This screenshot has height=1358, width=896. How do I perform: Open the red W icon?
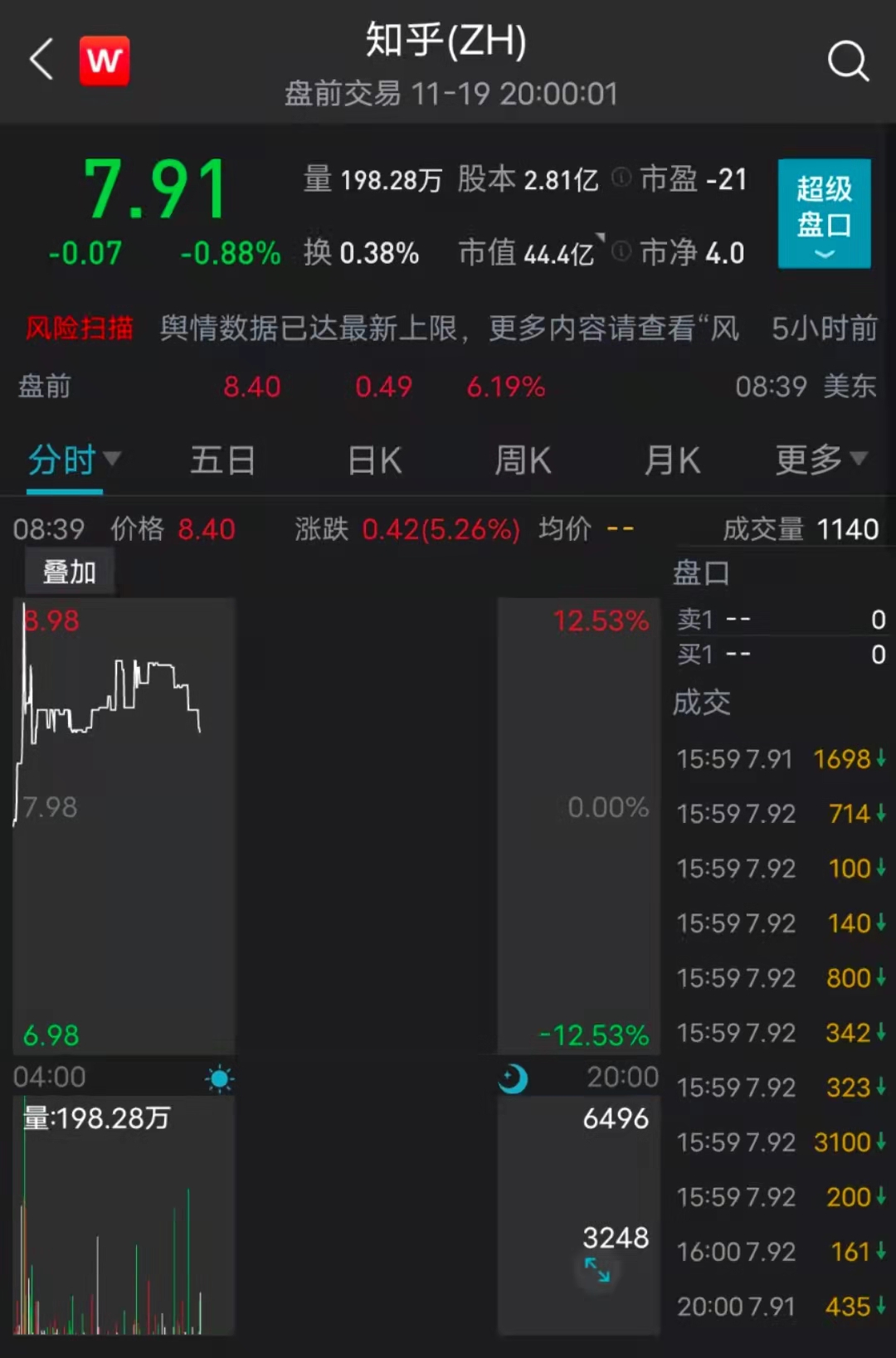pyautogui.click(x=105, y=61)
